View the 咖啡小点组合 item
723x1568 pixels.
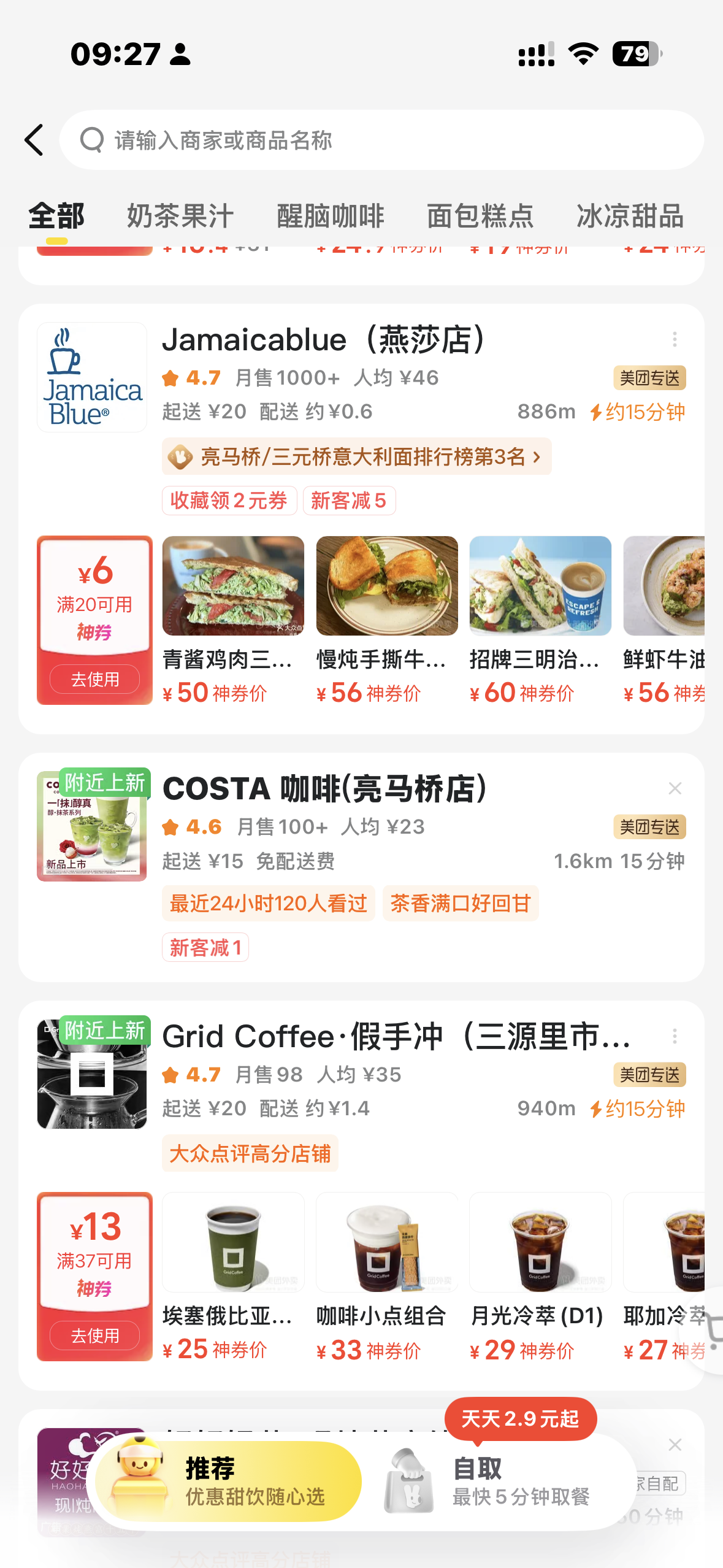[x=387, y=1276]
